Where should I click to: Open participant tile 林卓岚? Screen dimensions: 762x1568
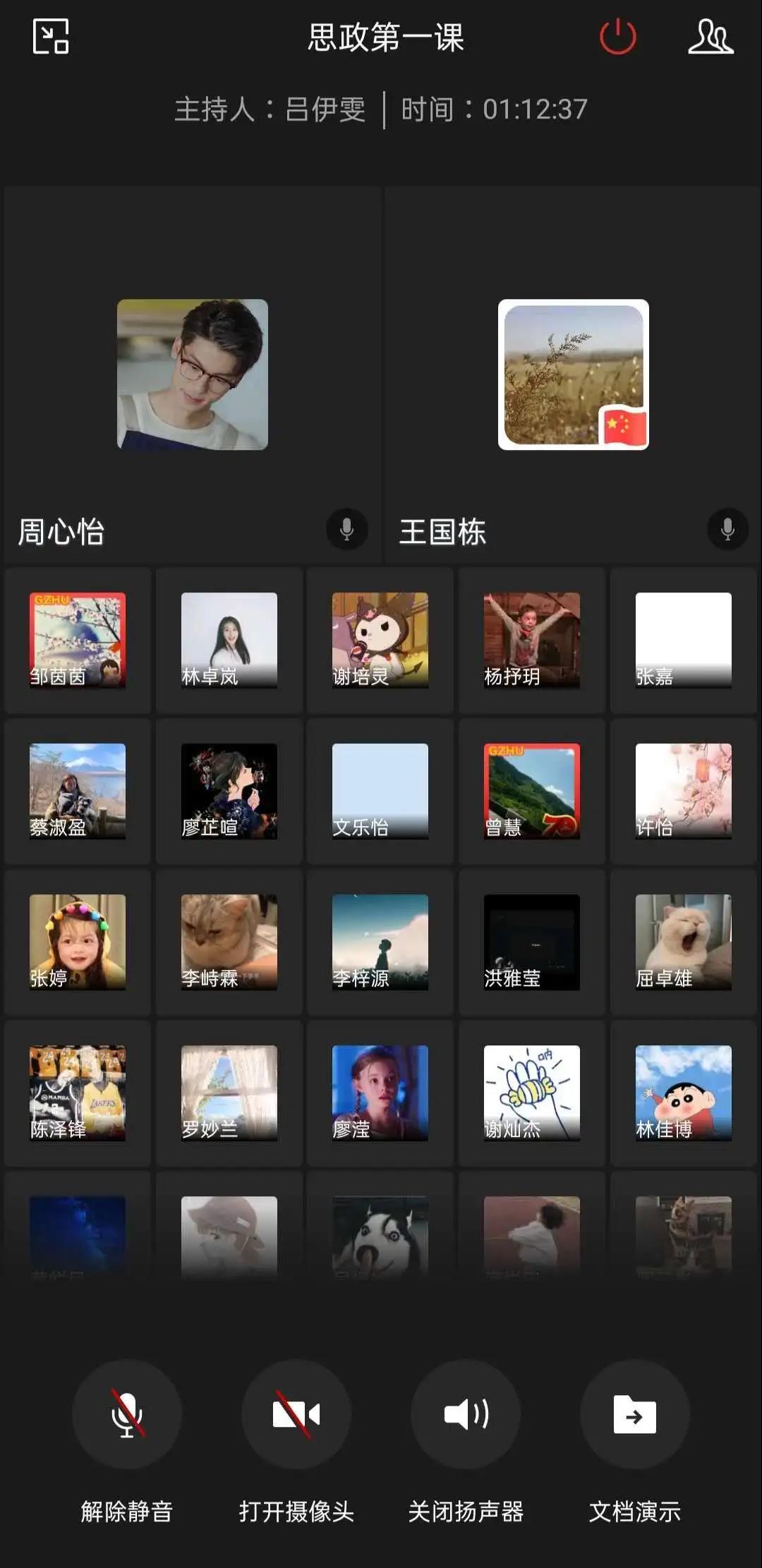229,640
